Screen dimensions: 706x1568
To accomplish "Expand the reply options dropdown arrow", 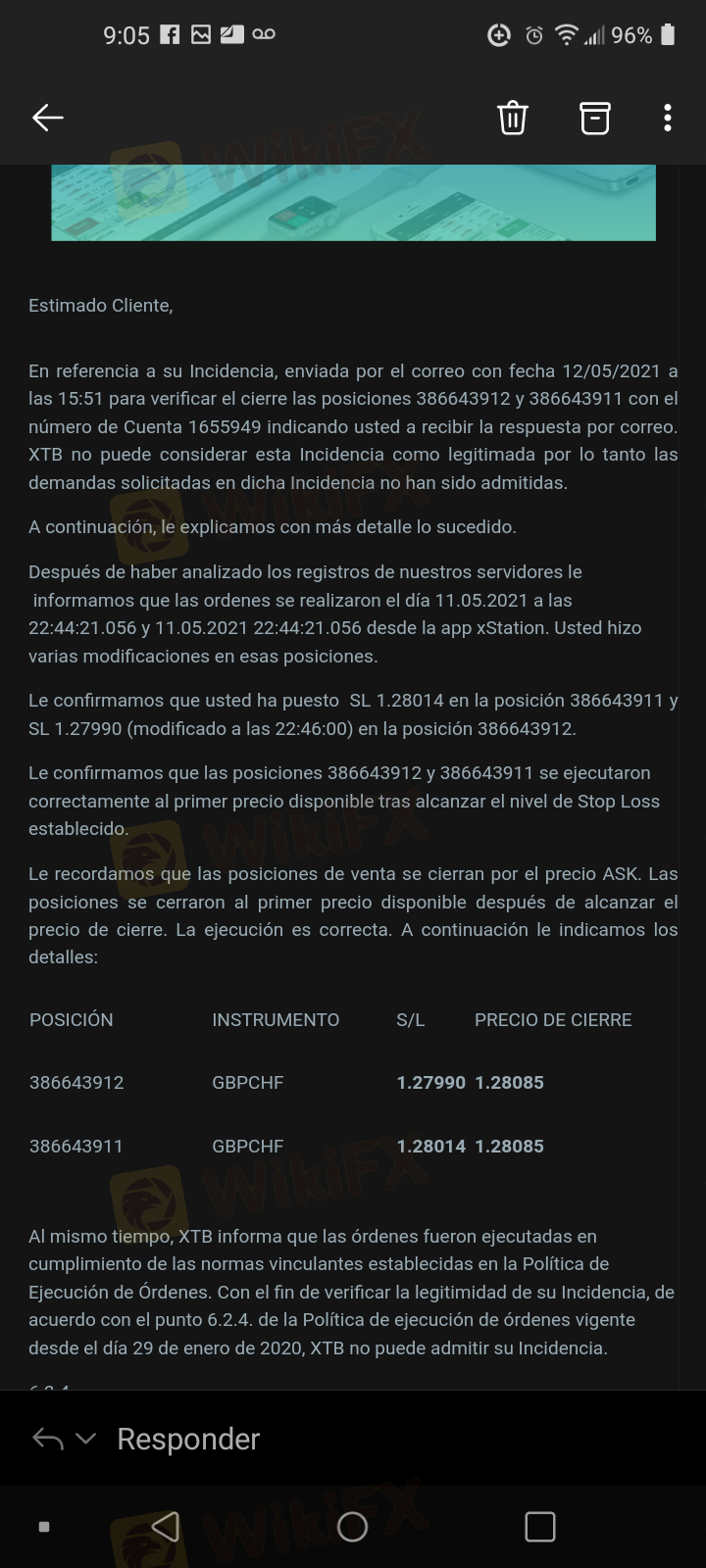I will (x=86, y=1439).
